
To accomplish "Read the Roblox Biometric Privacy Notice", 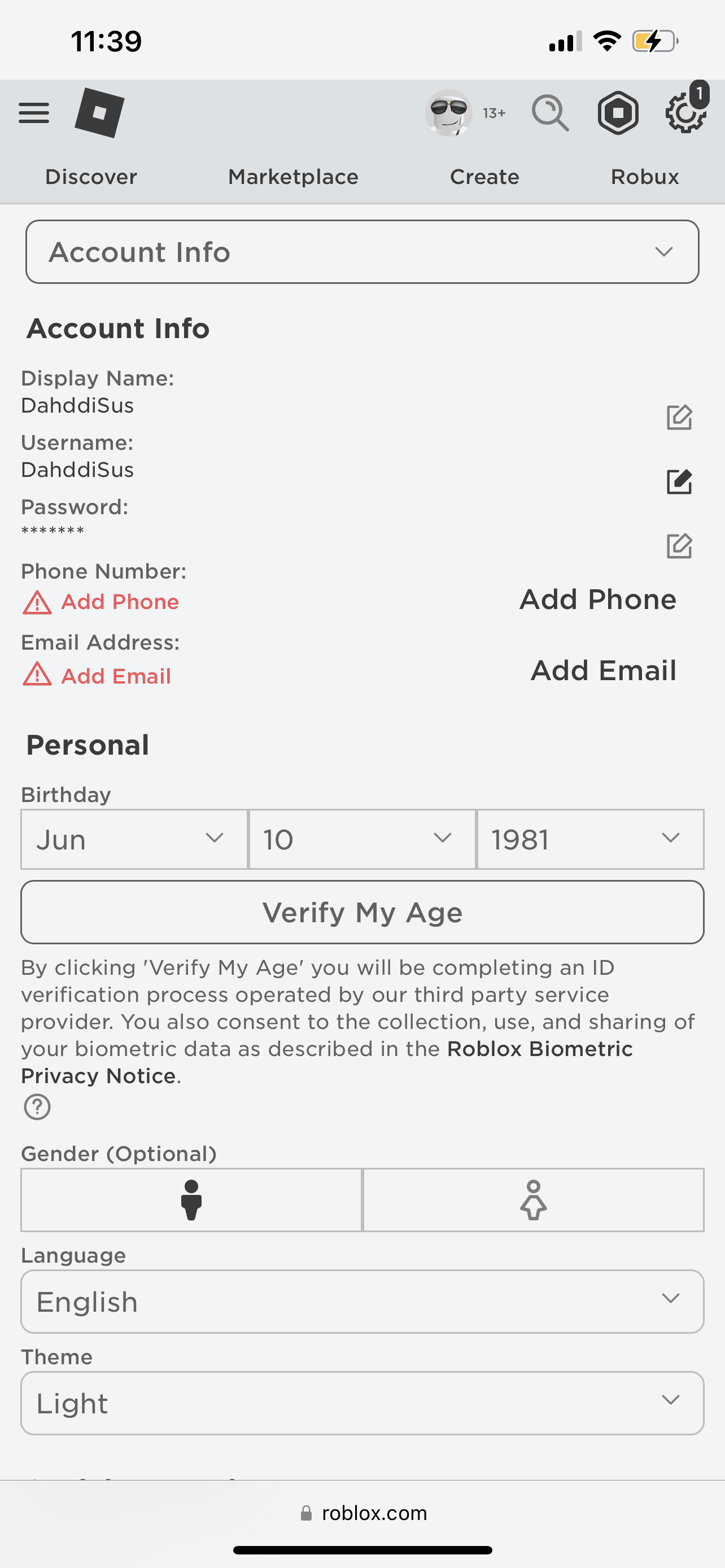I will 539,1049.
